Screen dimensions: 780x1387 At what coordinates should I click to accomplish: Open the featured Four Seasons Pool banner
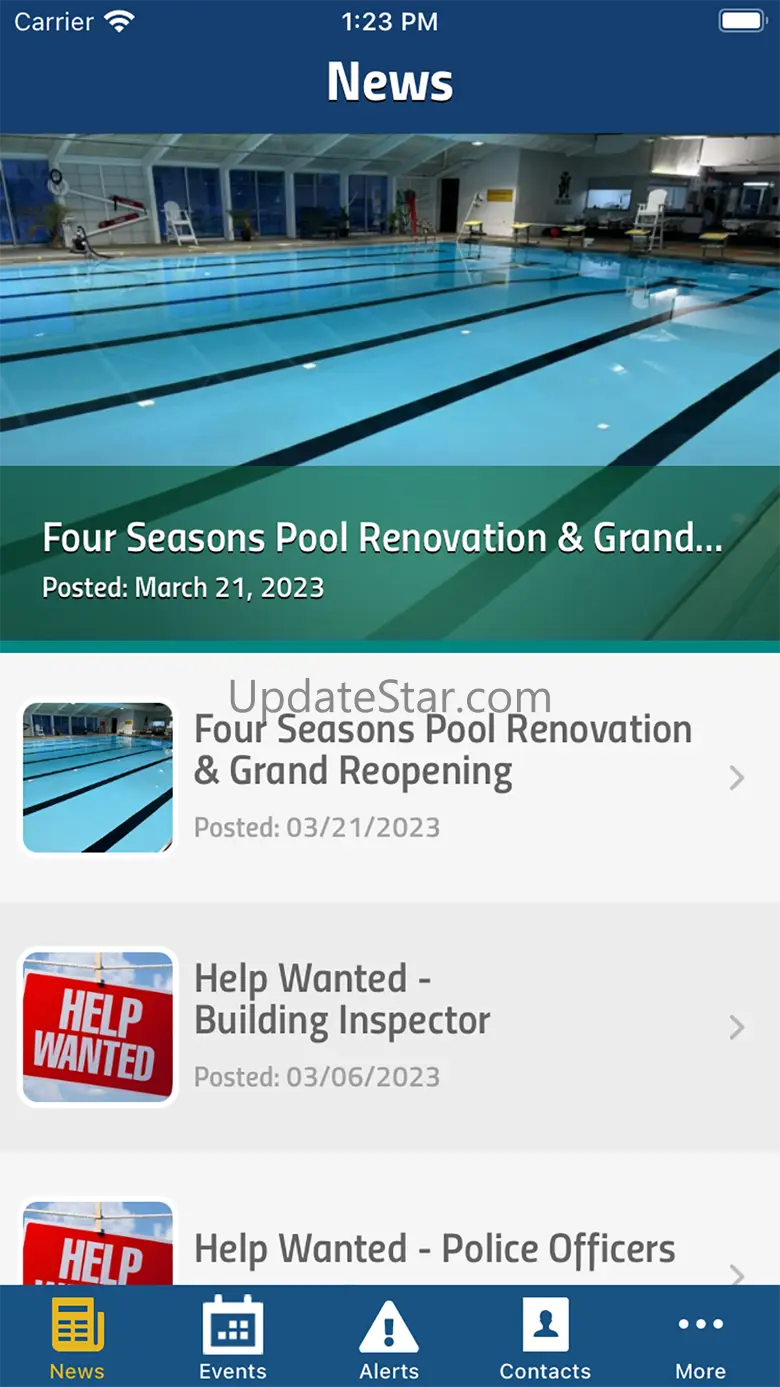[390, 388]
